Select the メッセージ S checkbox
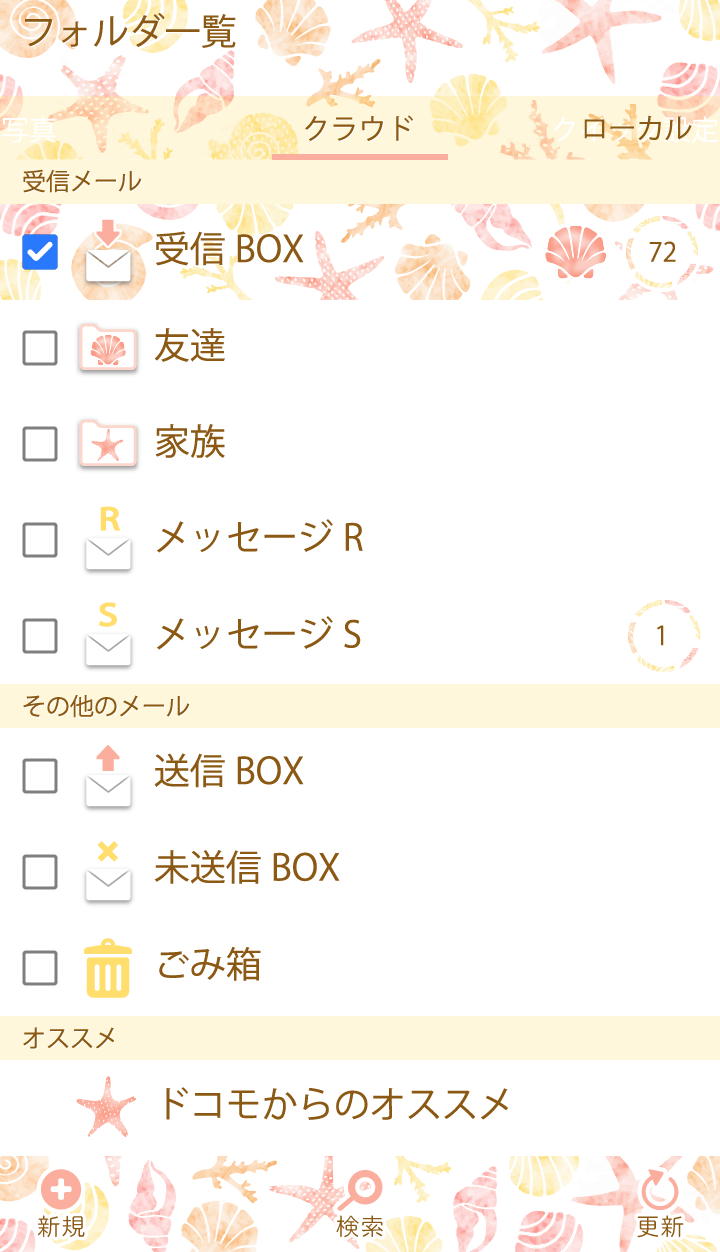720x1252 pixels. (40, 636)
